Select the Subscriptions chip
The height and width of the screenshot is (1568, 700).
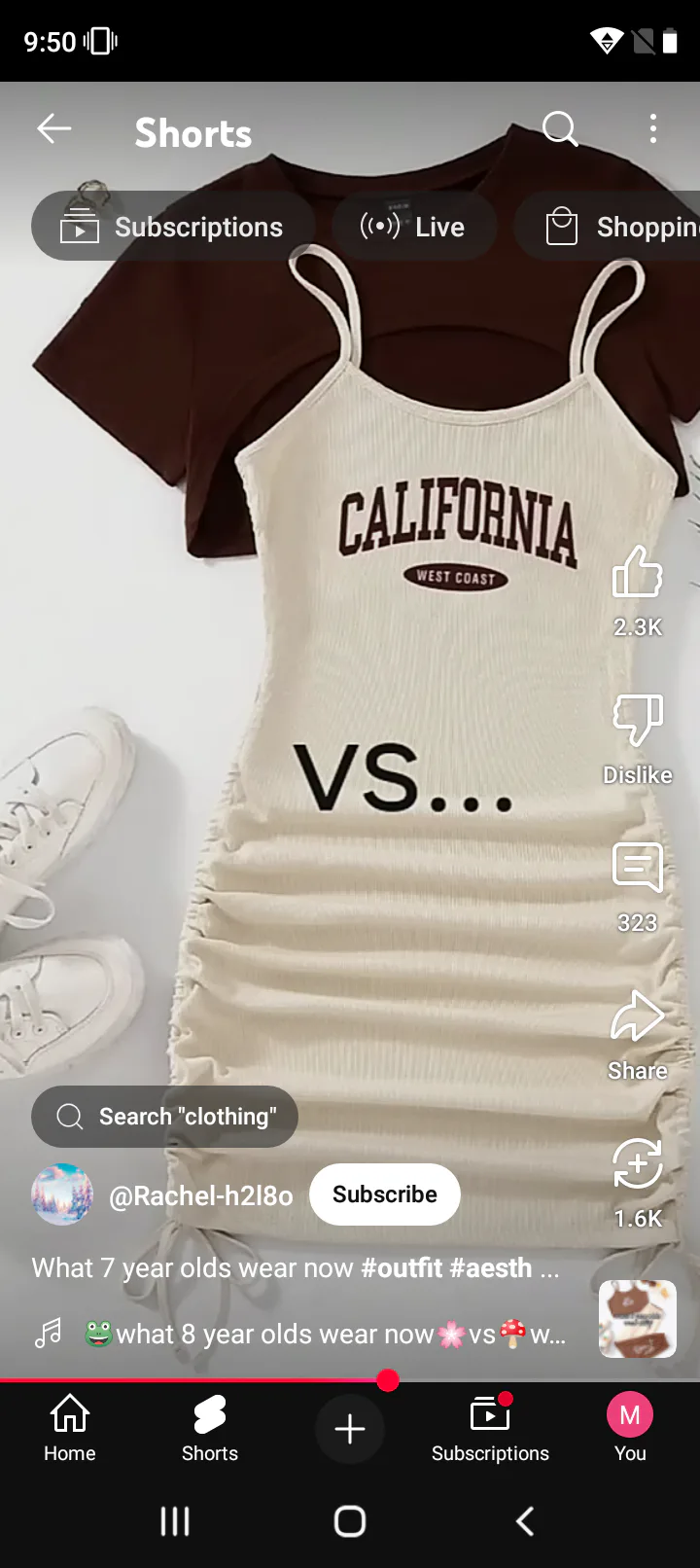pos(173,227)
